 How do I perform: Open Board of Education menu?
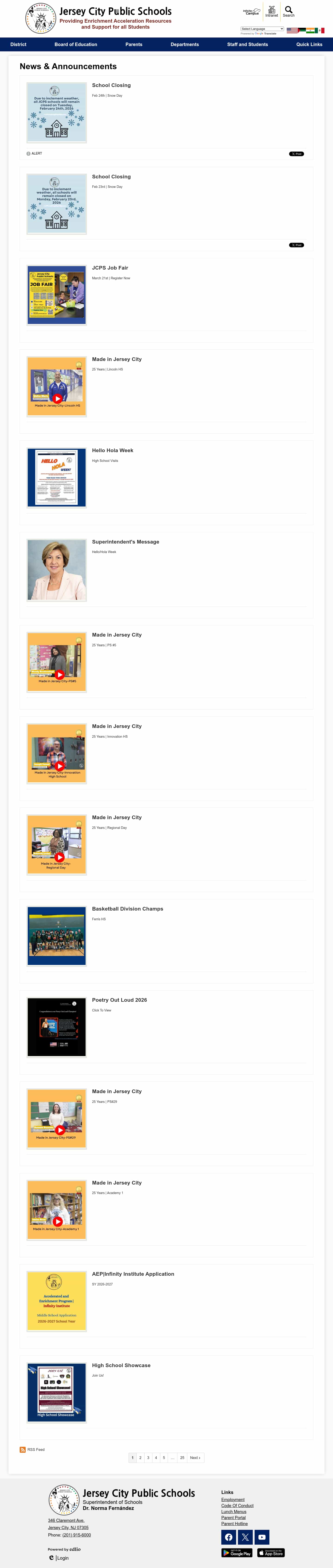coord(75,44)
